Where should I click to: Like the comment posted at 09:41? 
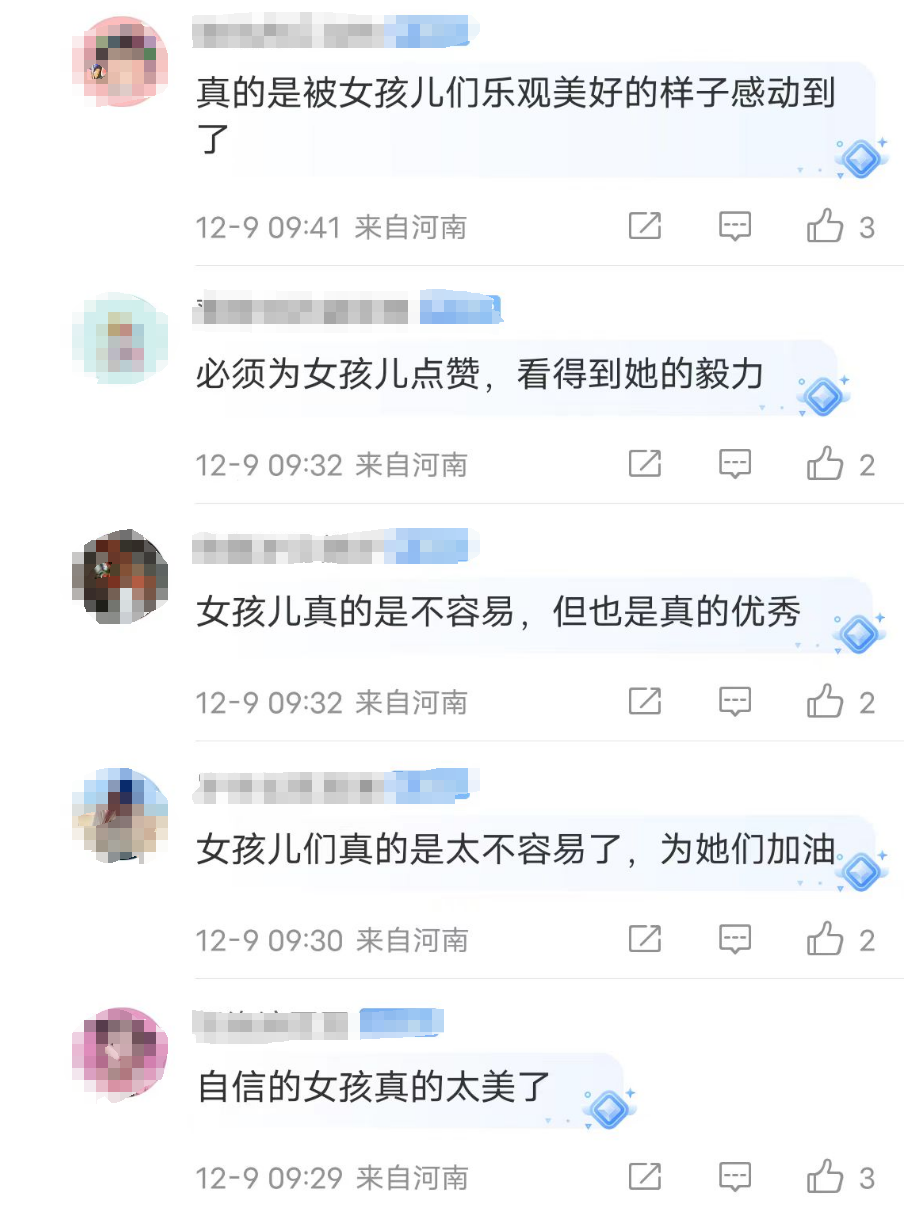(x=825, y=227)
